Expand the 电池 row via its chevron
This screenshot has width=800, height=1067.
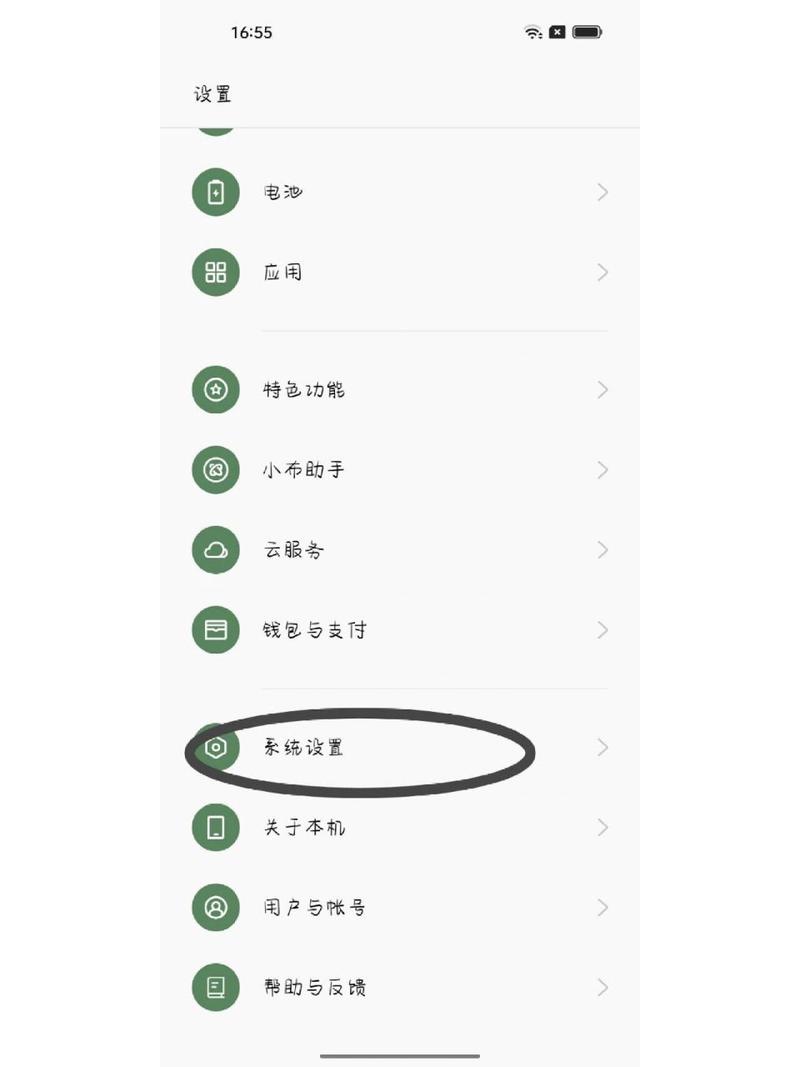[x=602, y=192]
